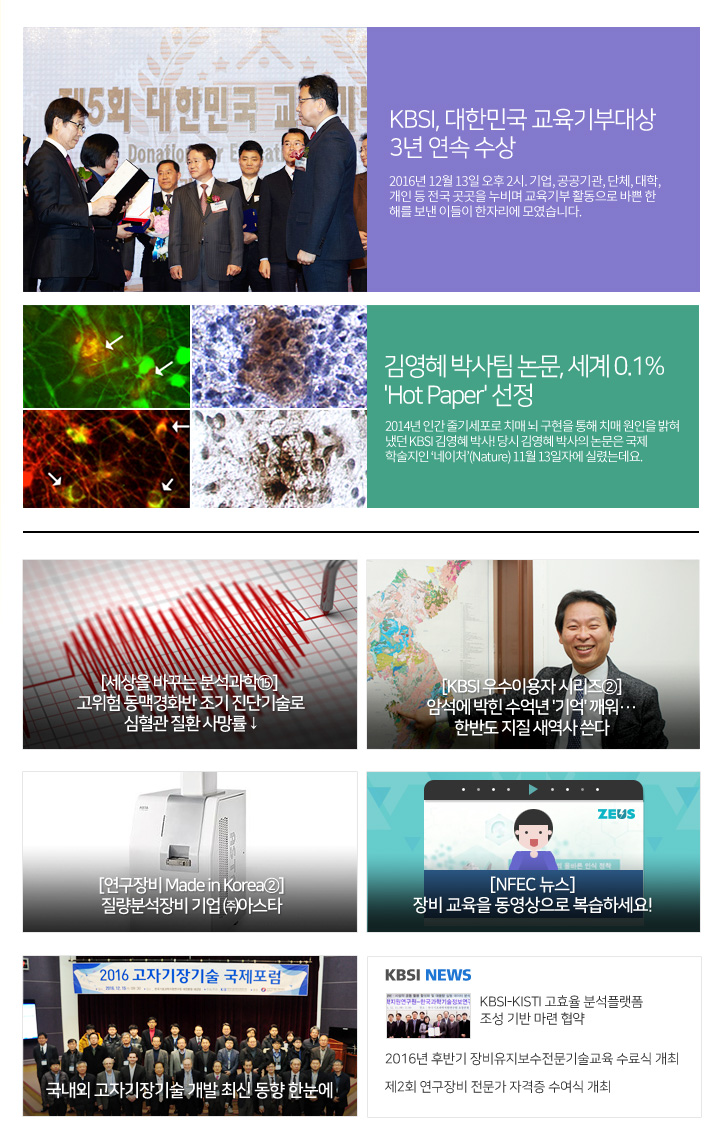Viewport: 720px width, 1131px height.
Task: Open the KBSI 교육기부대상 3년 연속 수상 article
Action: [522, 133]
